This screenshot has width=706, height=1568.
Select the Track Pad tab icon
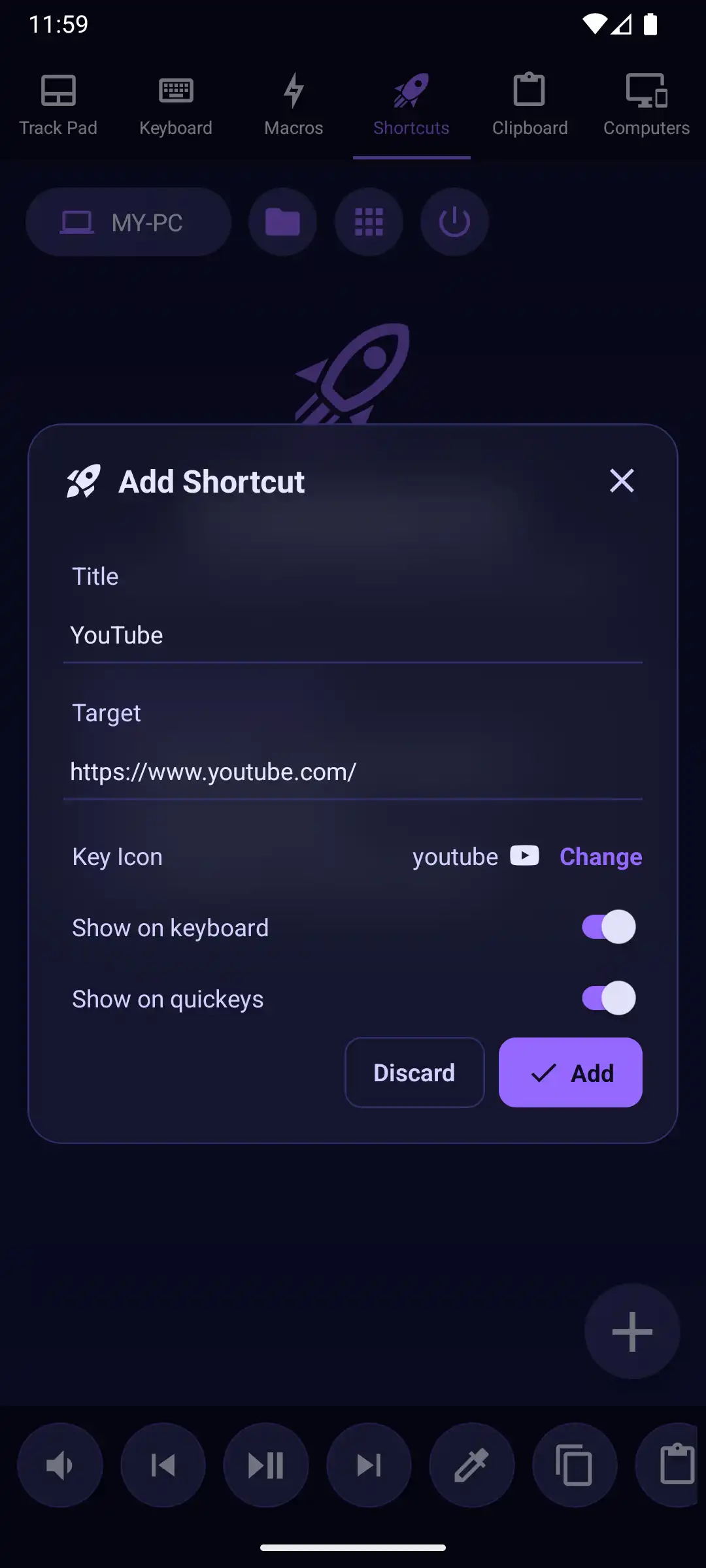[x=58, y=90]
